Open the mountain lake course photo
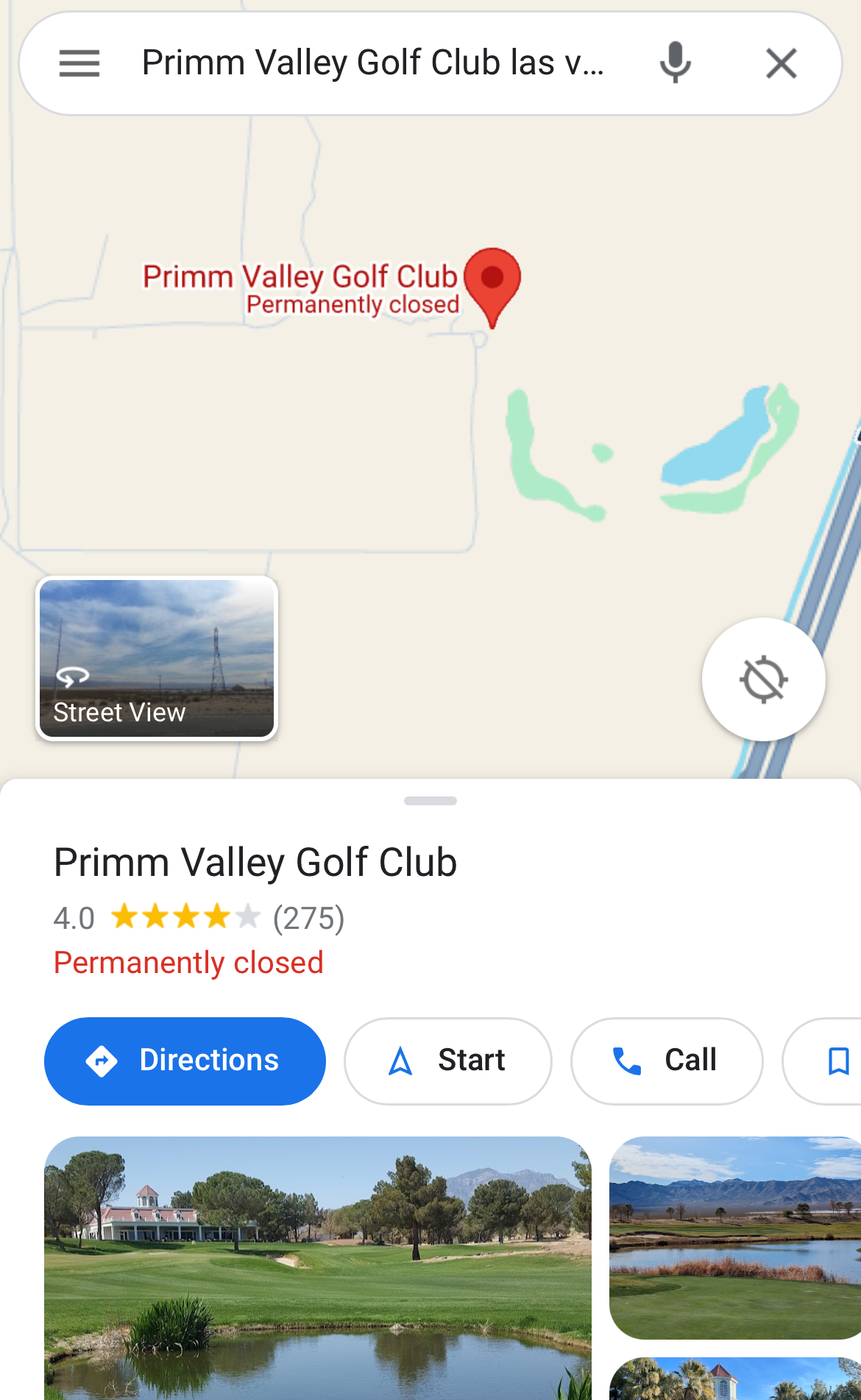This screenshot has height=1400, width=861. click(x=735, y=1238)
